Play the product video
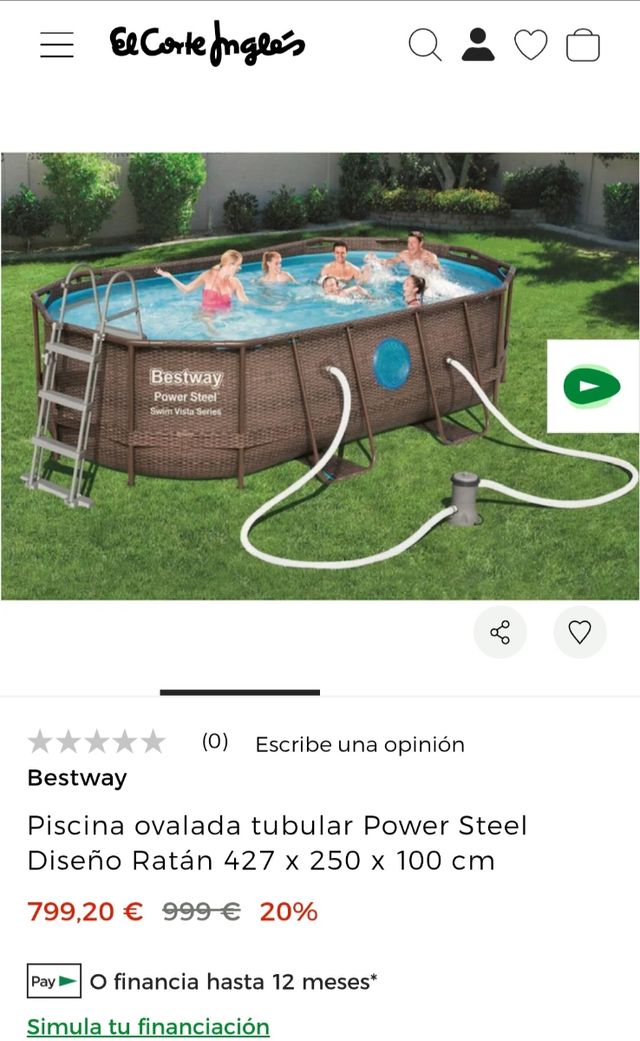Viewport: 640px width, 1041px height. pos(592,386)
